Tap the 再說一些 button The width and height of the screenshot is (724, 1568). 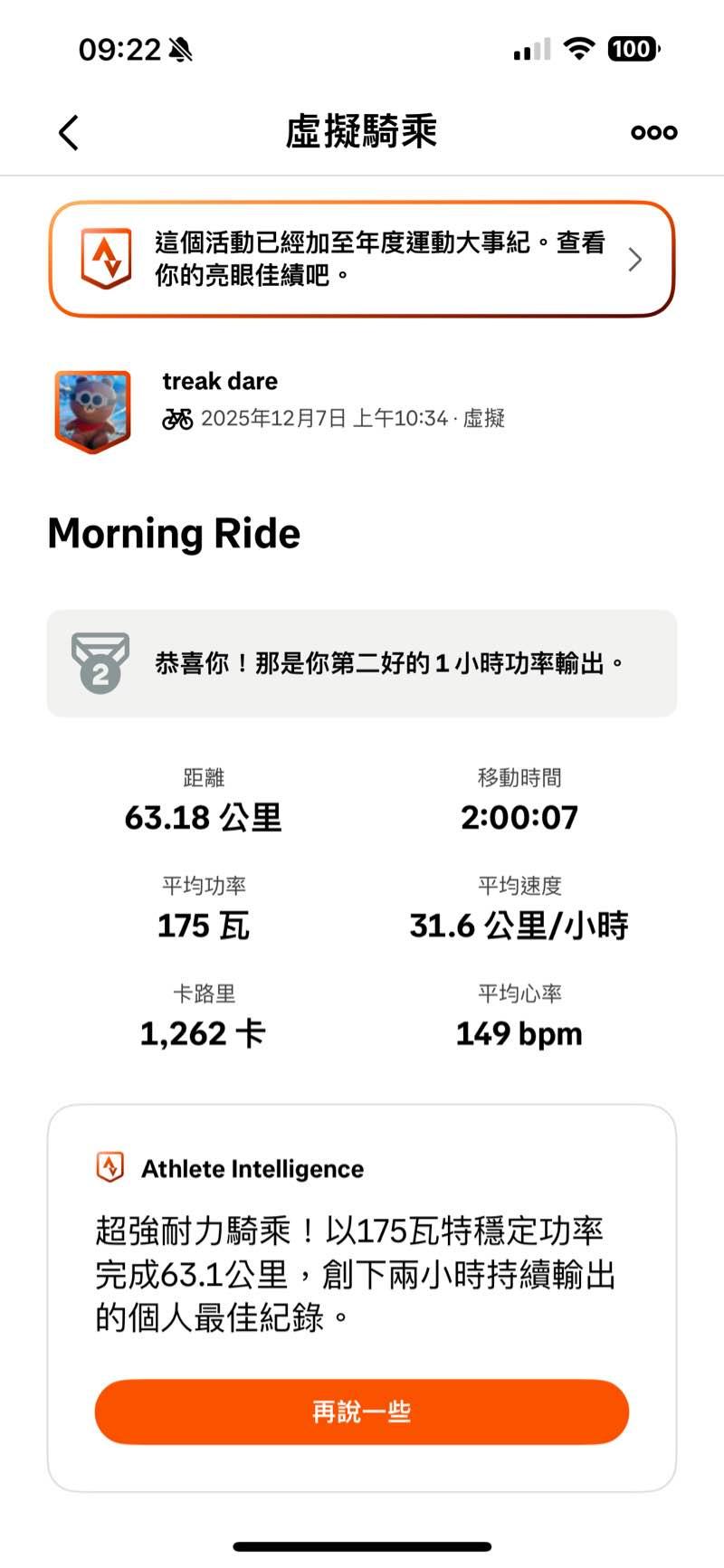coord(362,1411)
